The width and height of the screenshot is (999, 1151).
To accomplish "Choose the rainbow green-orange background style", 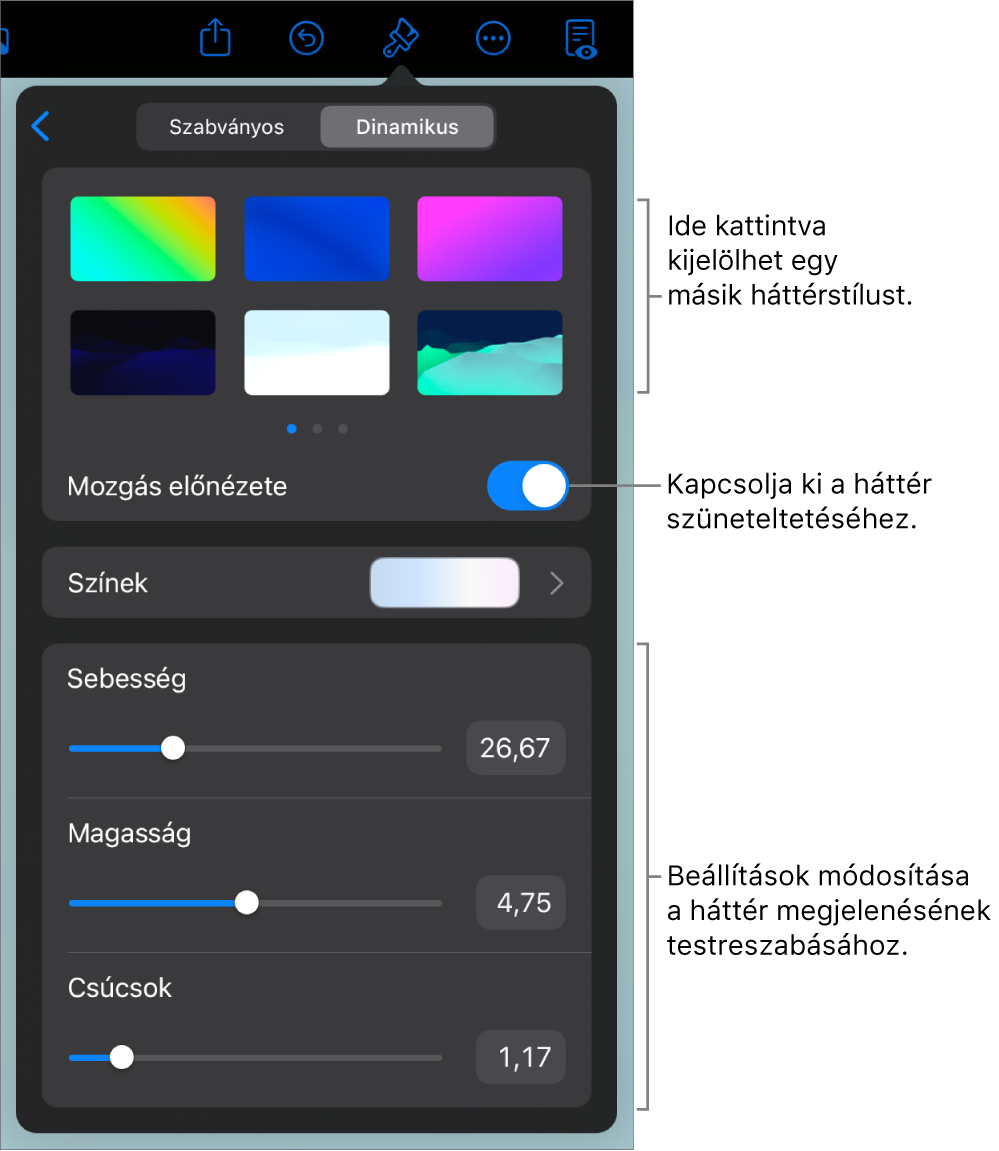I will (x=143, y=239).
